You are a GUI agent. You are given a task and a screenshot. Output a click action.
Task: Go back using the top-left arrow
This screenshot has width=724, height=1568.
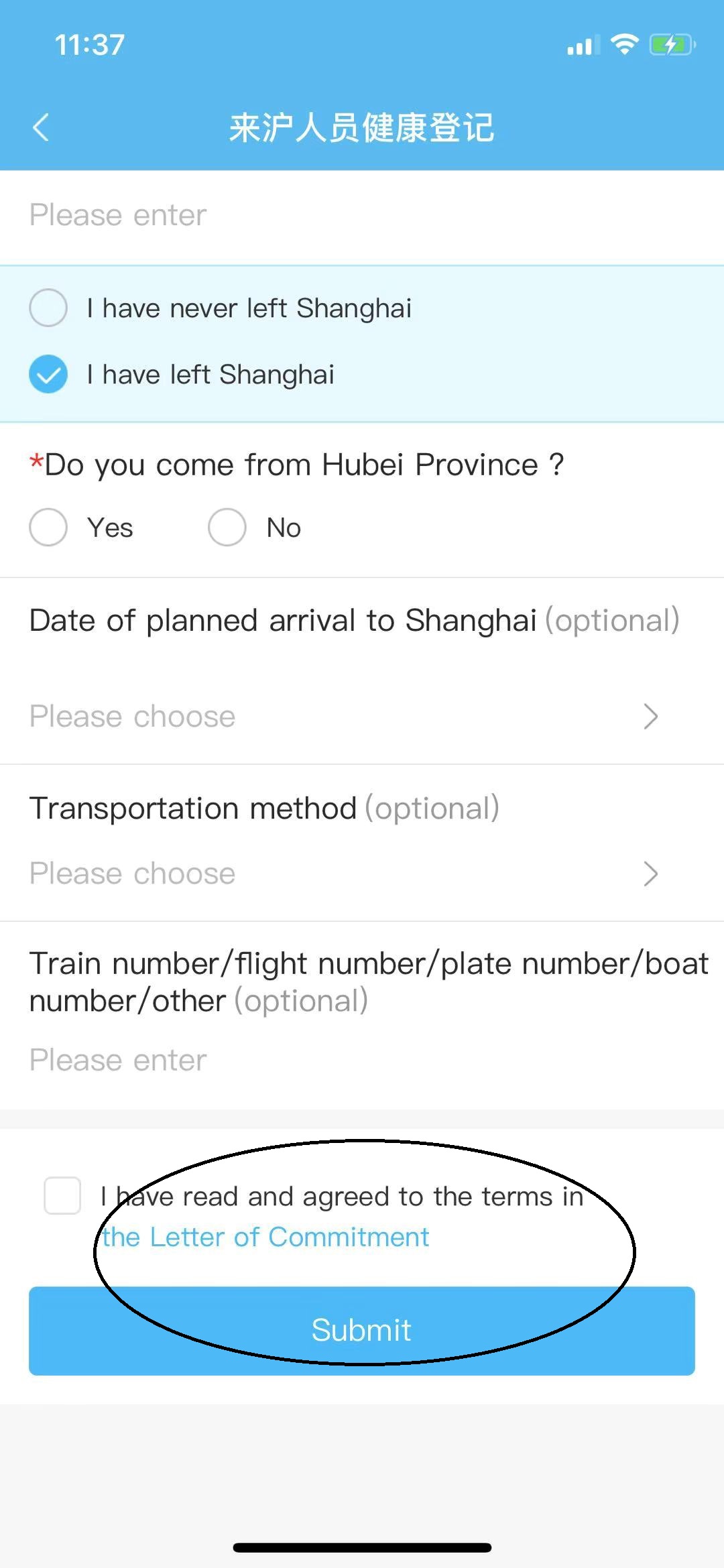pyautogui.click(x=41, y=127)
